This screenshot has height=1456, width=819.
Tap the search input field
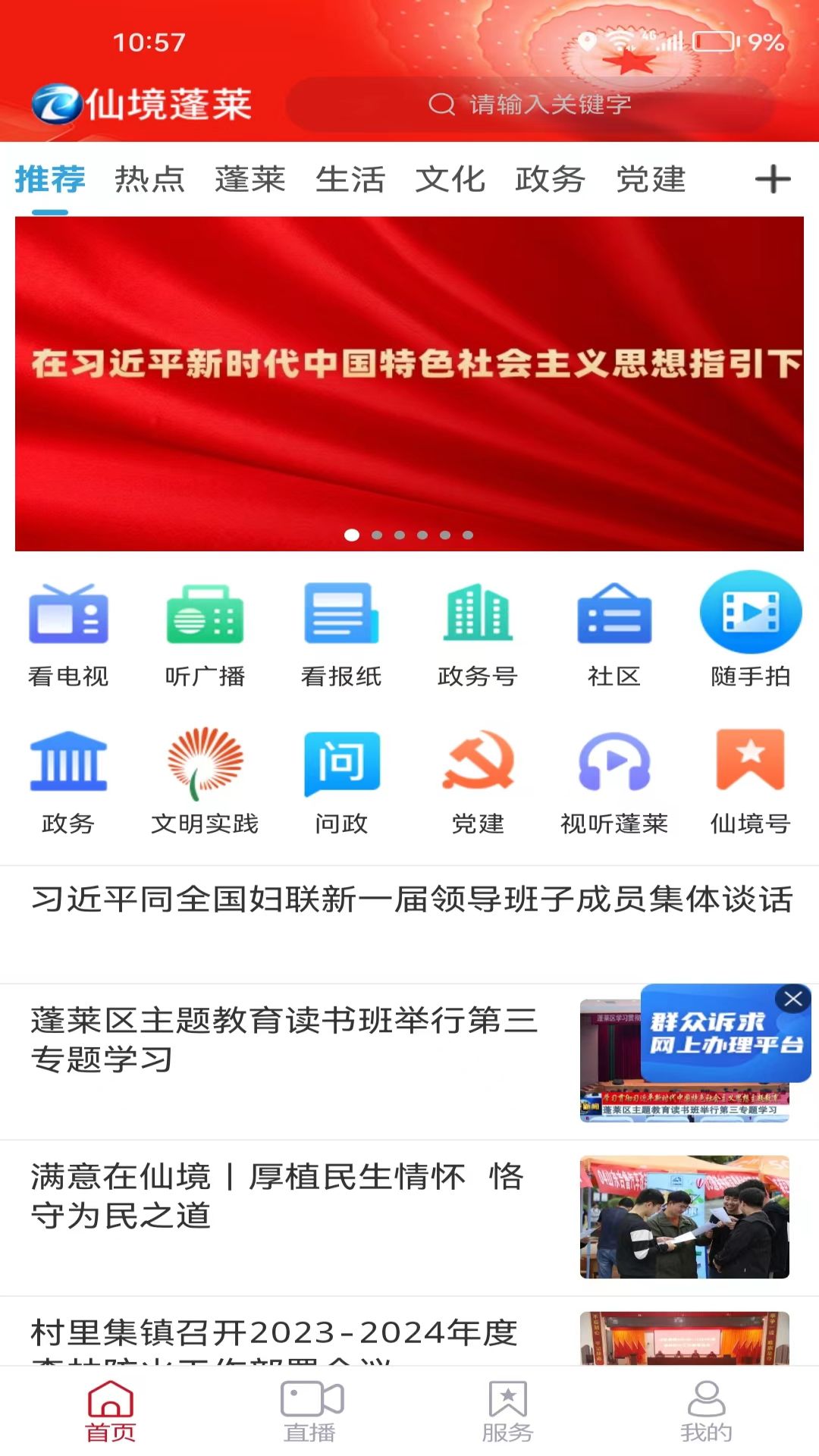point(546,105)
